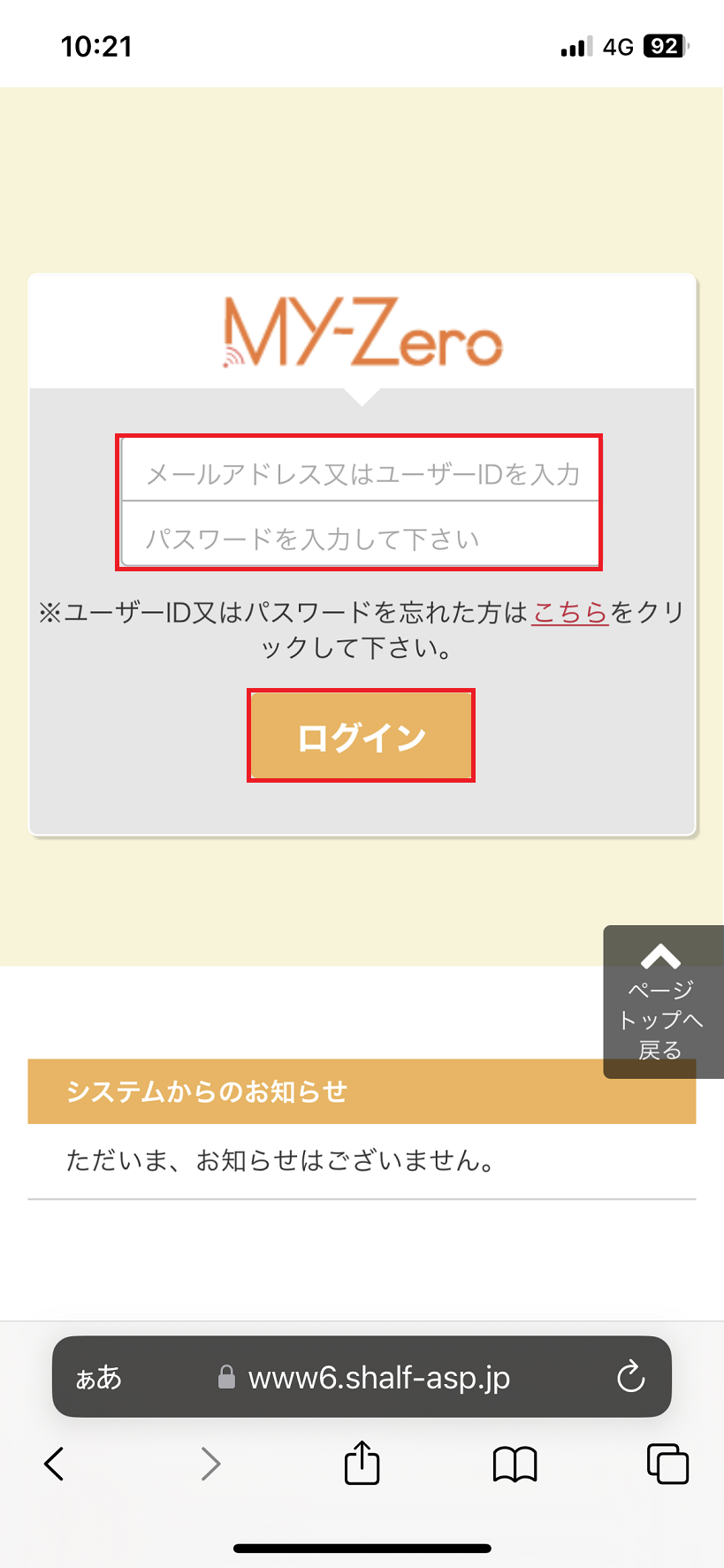Open the こちら forgotten password link
Image resolution: width=724 pixels, height=1568 pixels.
(x=570, y=612)
